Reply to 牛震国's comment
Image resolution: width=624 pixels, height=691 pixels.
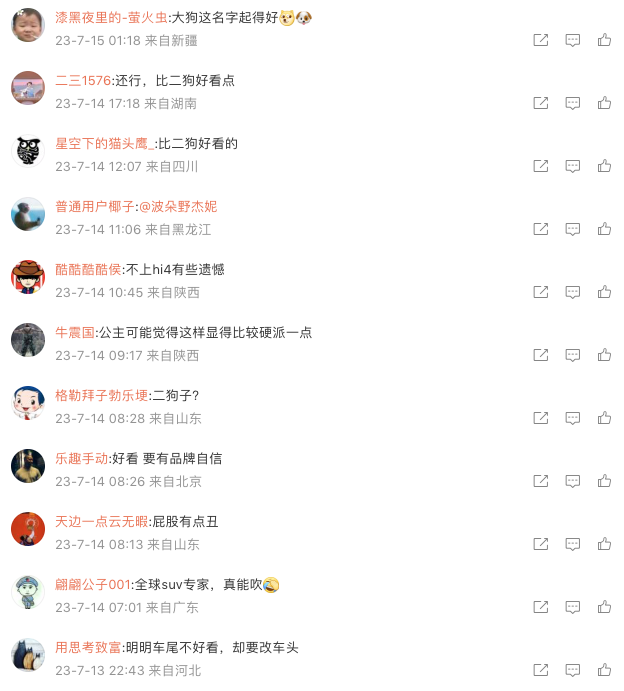[573, 355]
